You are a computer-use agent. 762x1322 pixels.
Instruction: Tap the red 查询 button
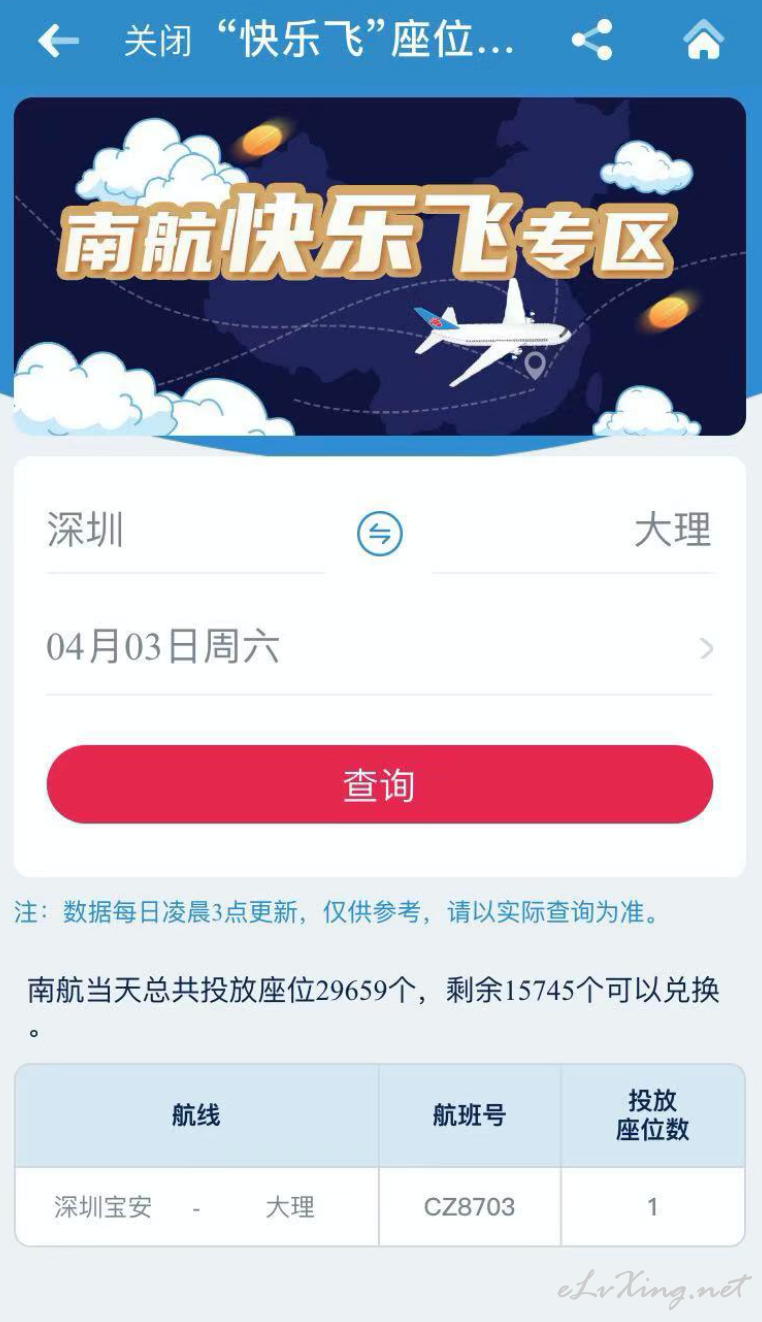380,785
